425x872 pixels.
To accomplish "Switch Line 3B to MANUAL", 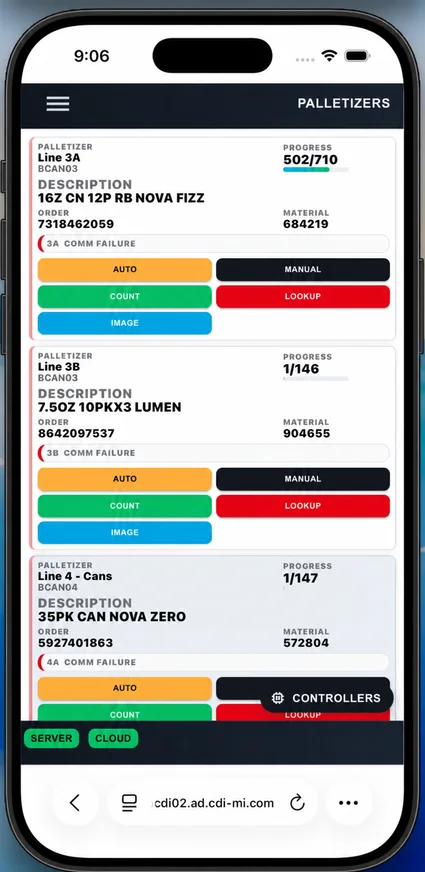I will [x=303, y=479].
